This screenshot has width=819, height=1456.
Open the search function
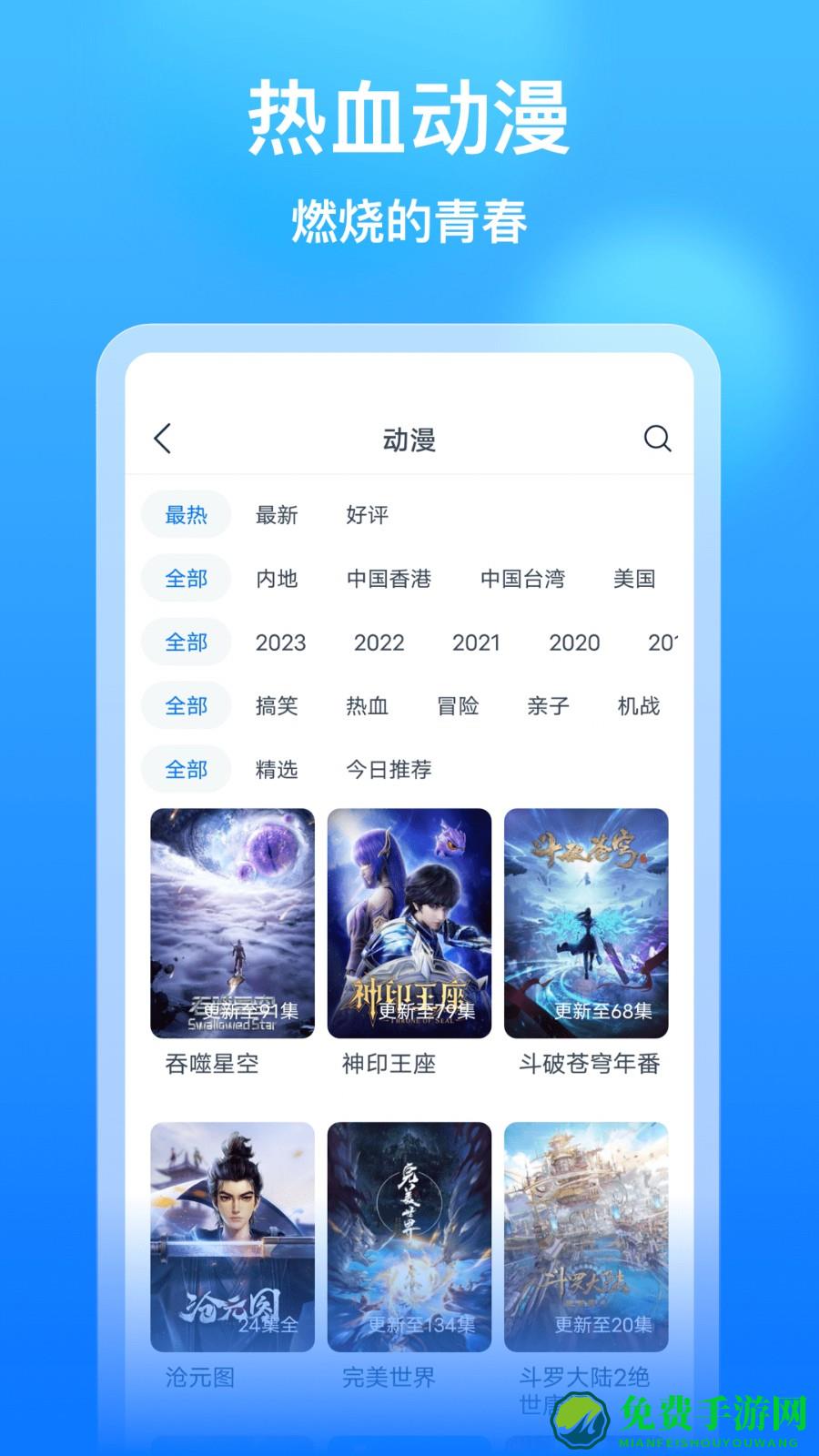pyautogui.click(x=657, y=440)
